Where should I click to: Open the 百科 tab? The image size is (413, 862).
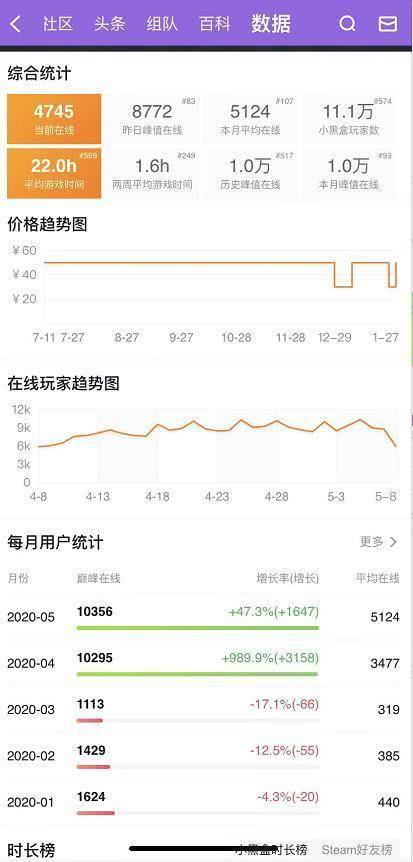(214, 24)
